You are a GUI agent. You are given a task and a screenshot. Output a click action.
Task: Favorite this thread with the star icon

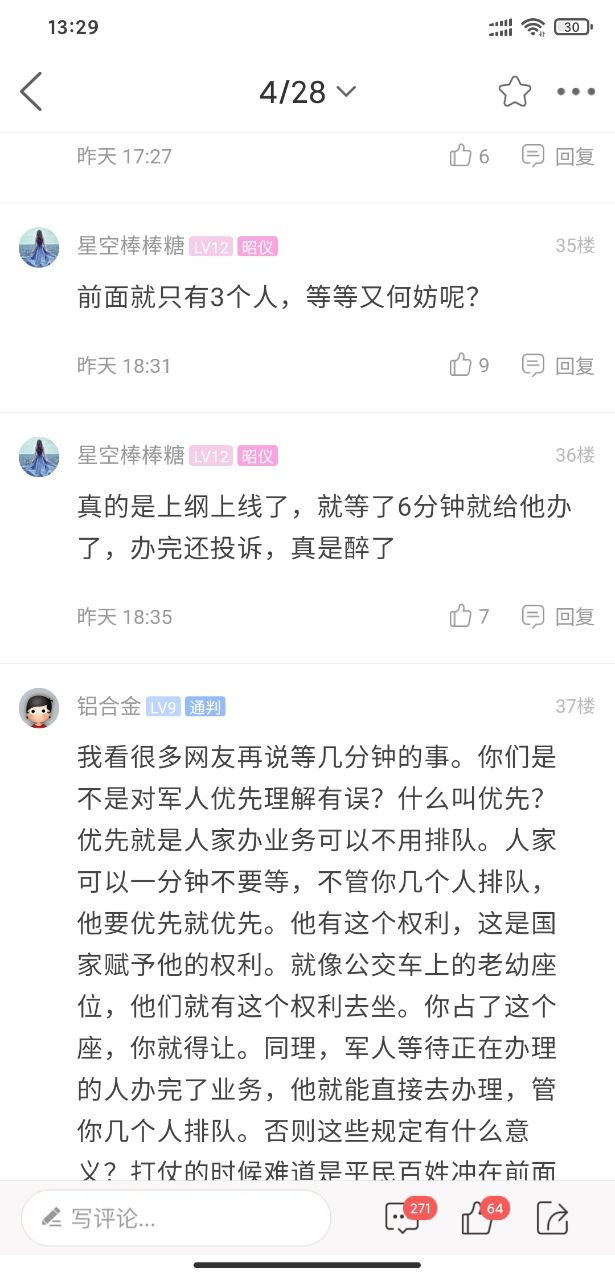click(x=515, y=92)
